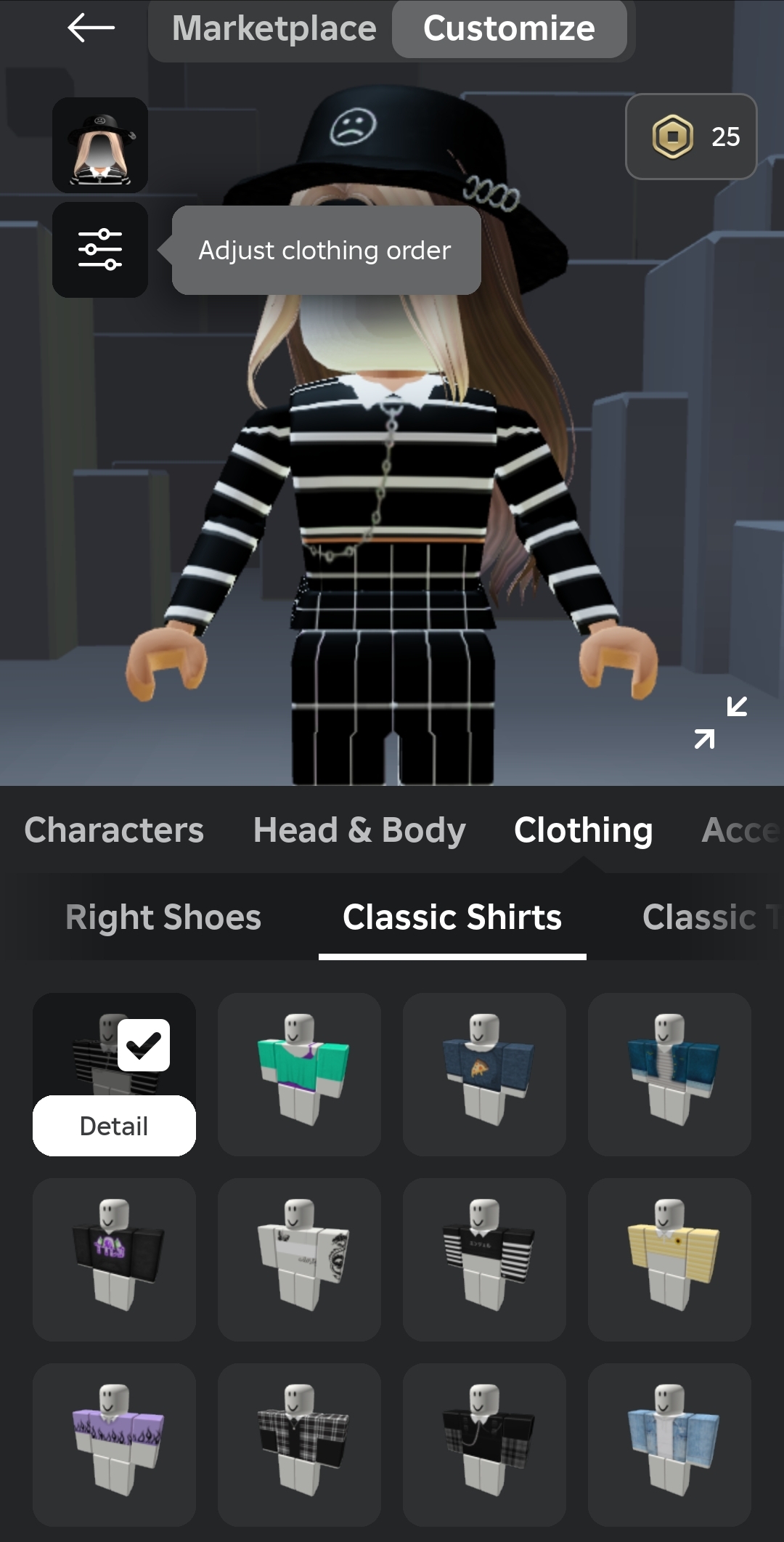Switch to Right Shoes subcategory
The image size is (784, 1542).
(163, 917)
